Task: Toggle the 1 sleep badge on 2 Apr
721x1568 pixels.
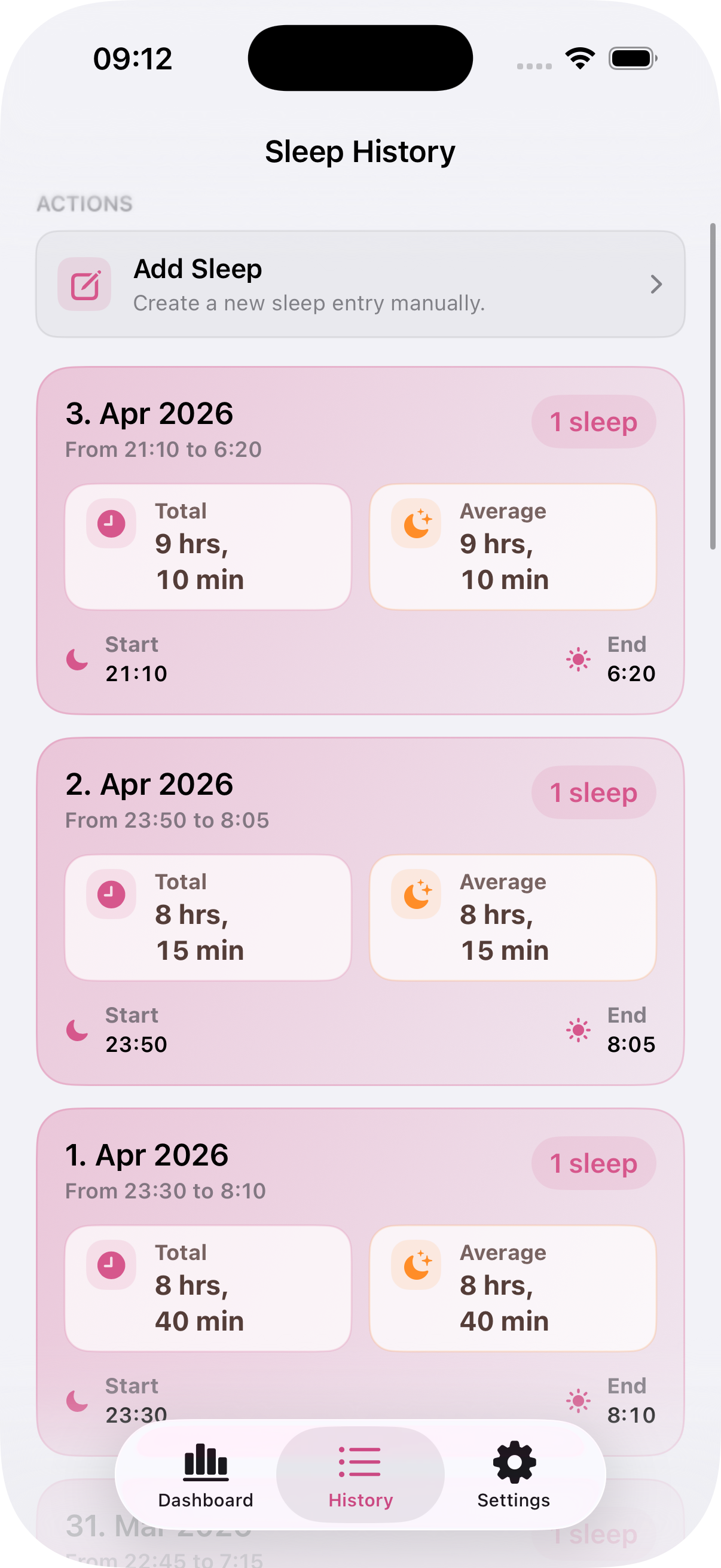Action: 593,792
